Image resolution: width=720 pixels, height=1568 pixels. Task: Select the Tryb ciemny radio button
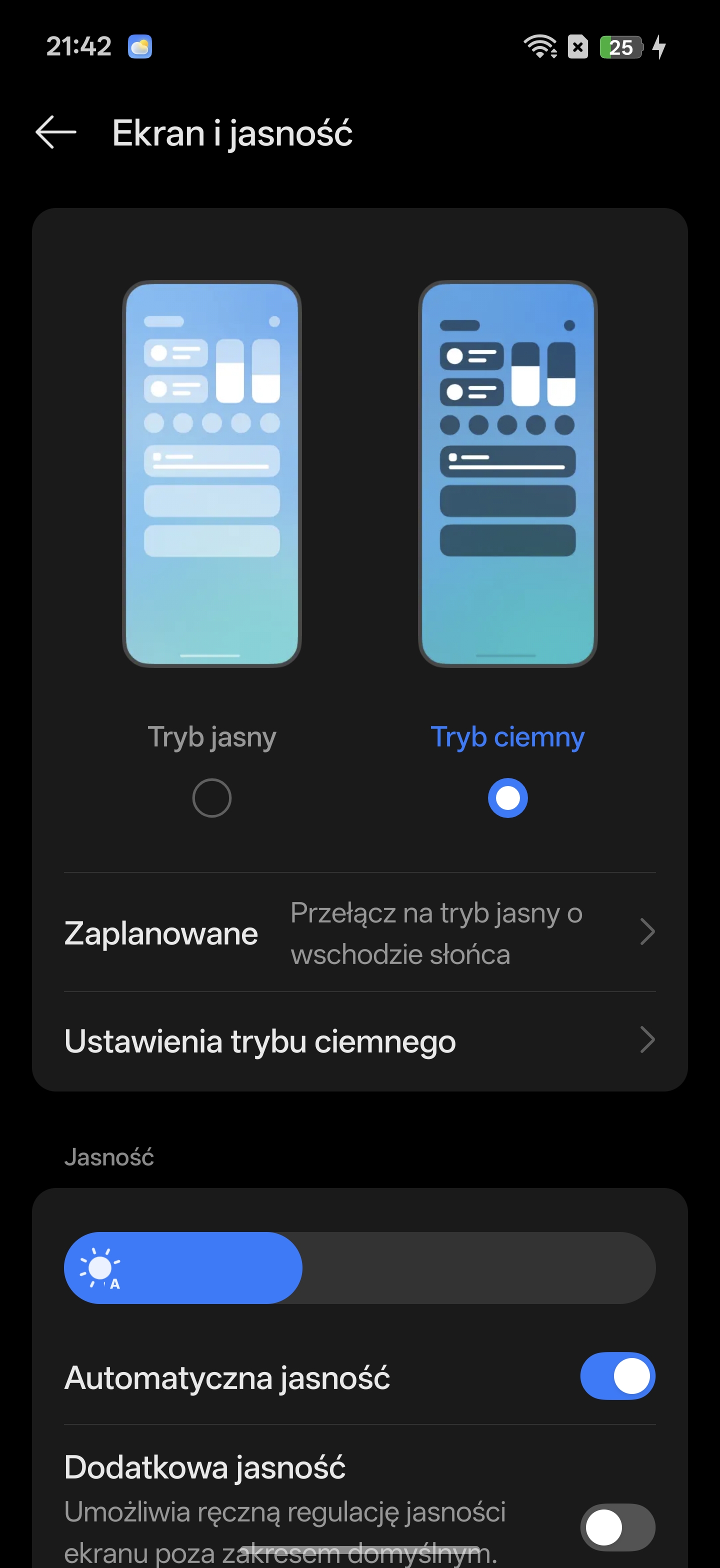[x=507, y=797]
